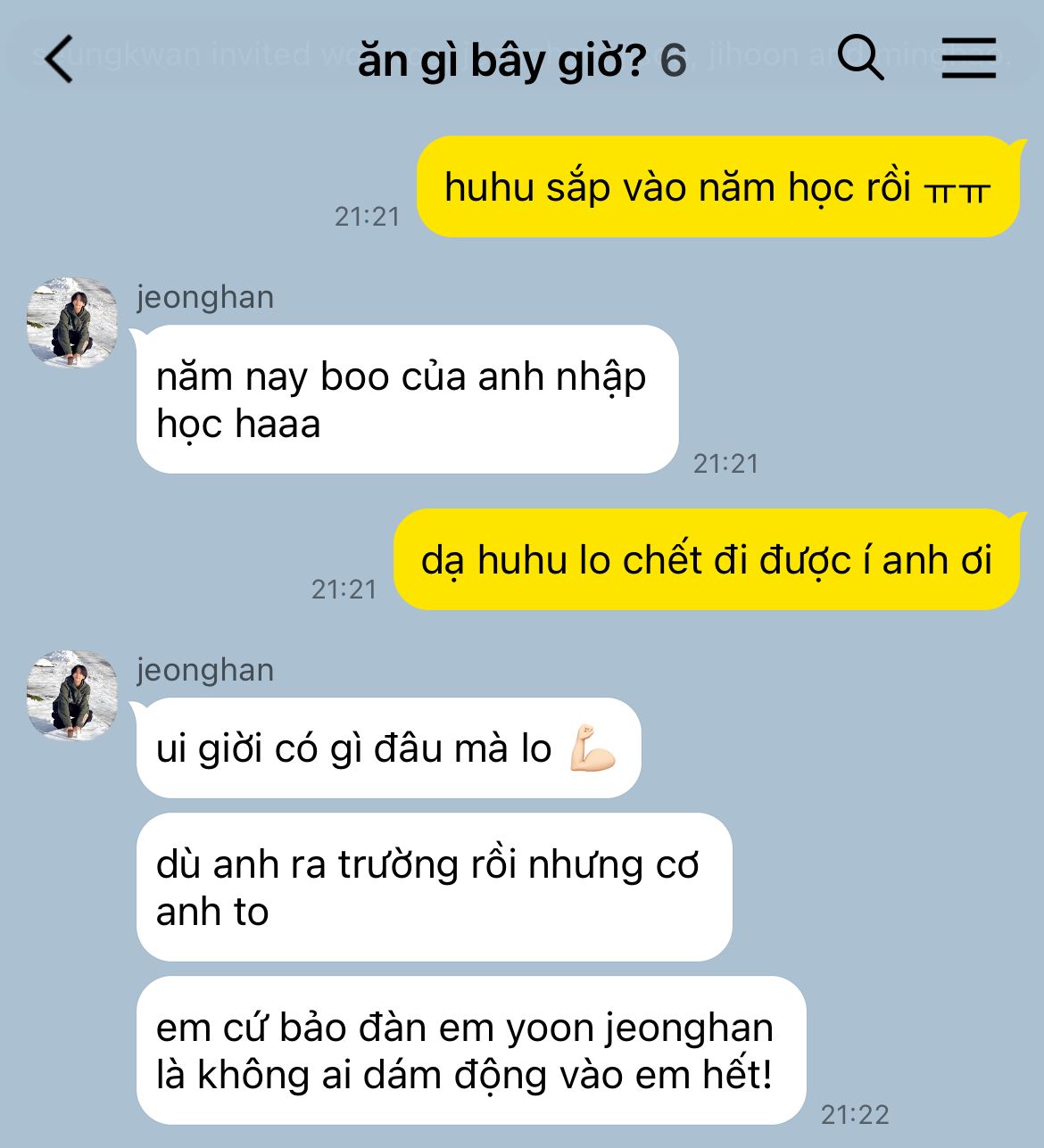Search within this chat
This screenshot has height=1148, width=1044.
tap(860, 59)
